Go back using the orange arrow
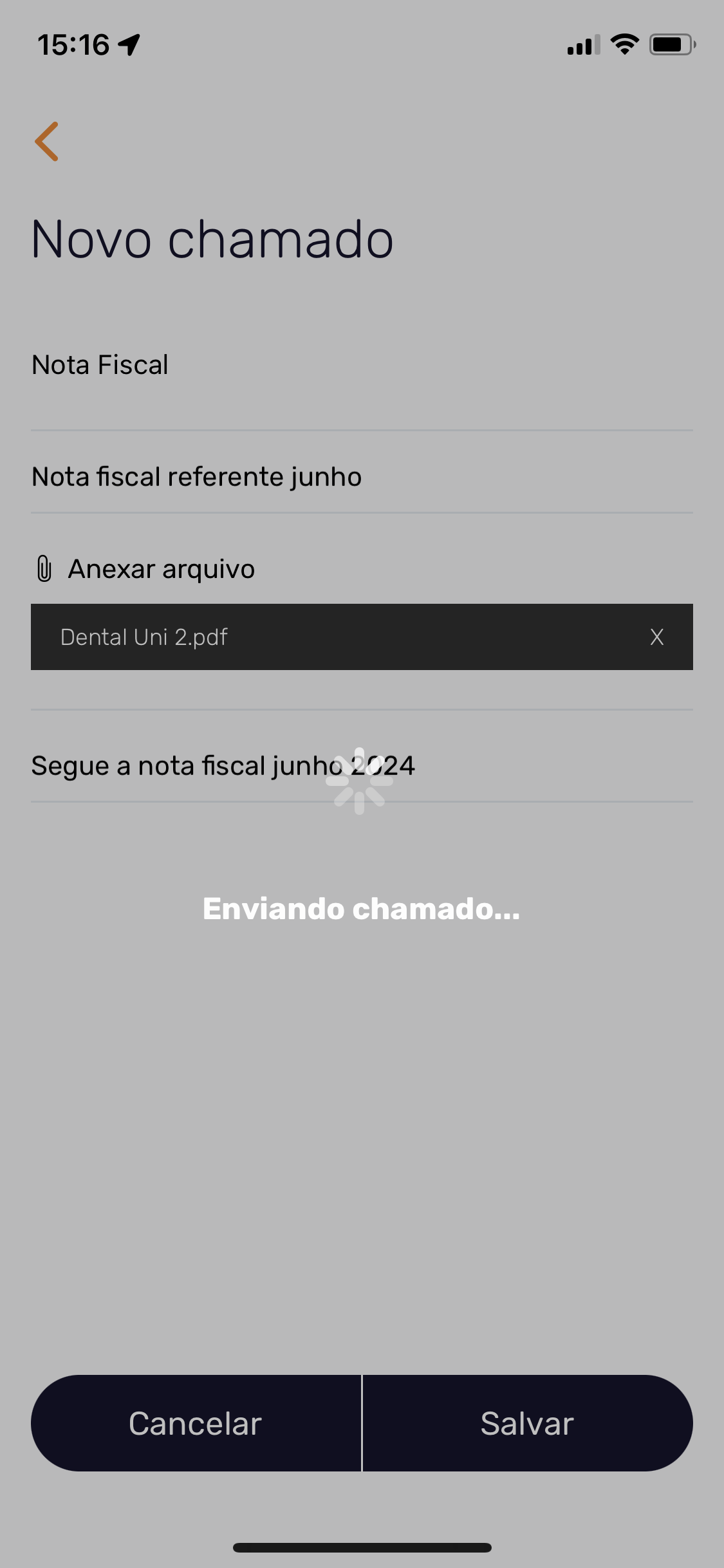The height and width of the screenshot is (1568, 724). pyautogui.click(x=47, y=142)
